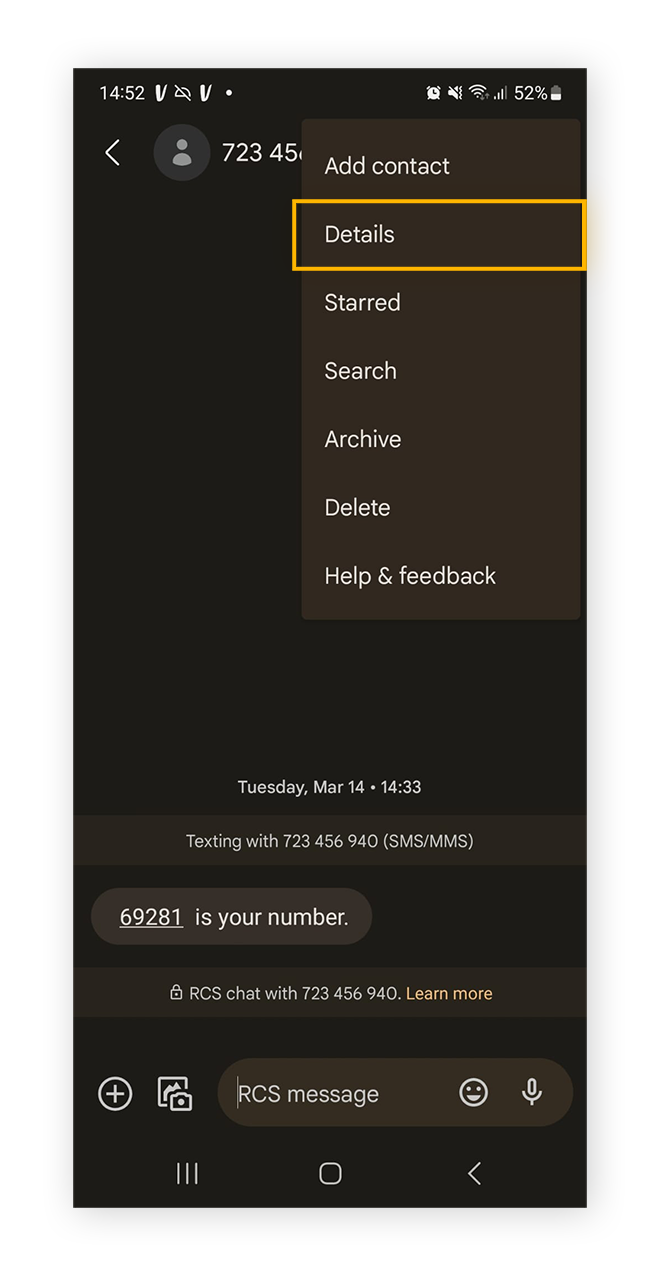Tap the contact avatar for 723 456
This screenshot has height=1276, width=660.
[181, 152]
